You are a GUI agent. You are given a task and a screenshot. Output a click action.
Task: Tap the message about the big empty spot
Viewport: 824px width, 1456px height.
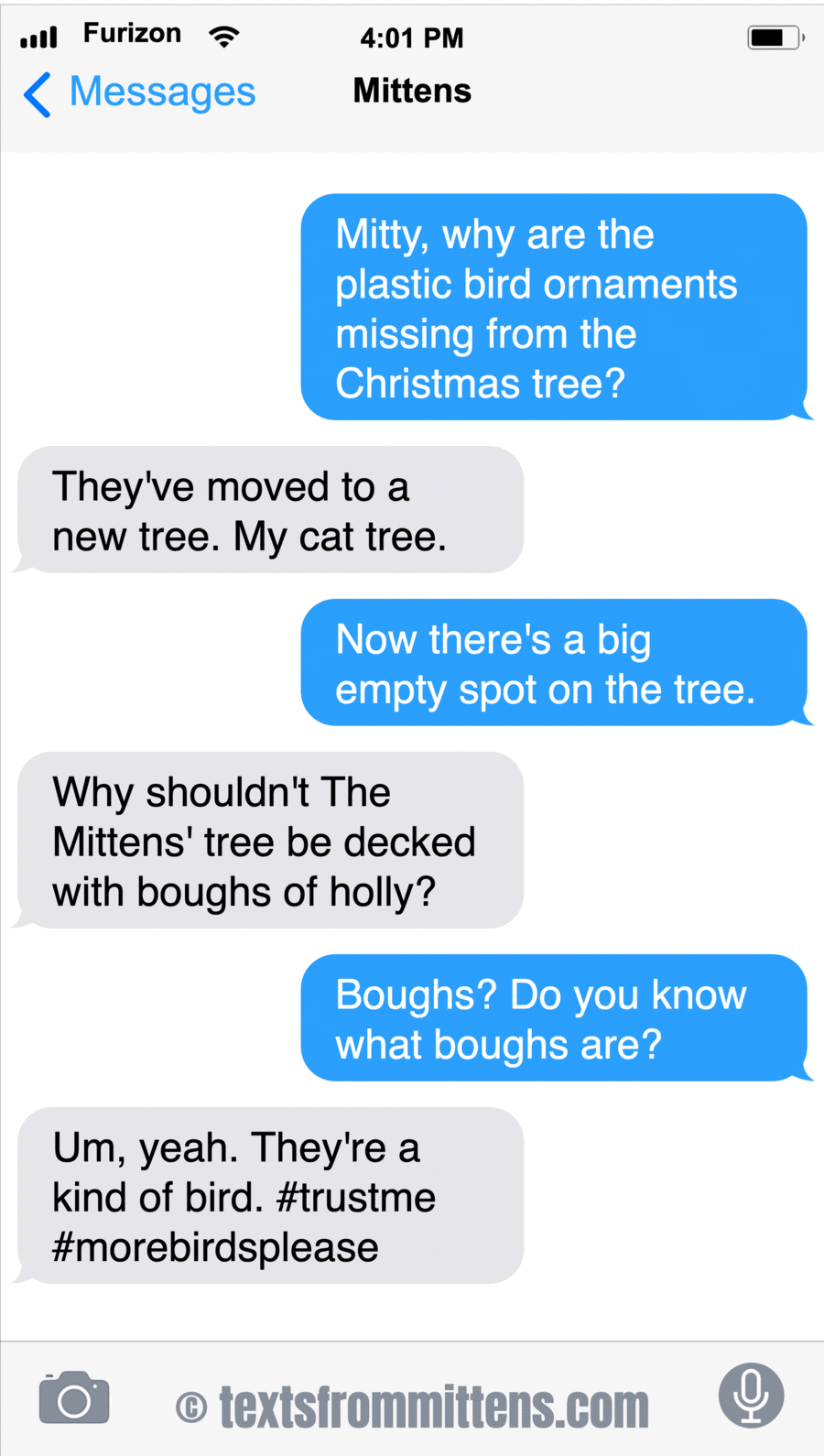[x=556, y=663]
